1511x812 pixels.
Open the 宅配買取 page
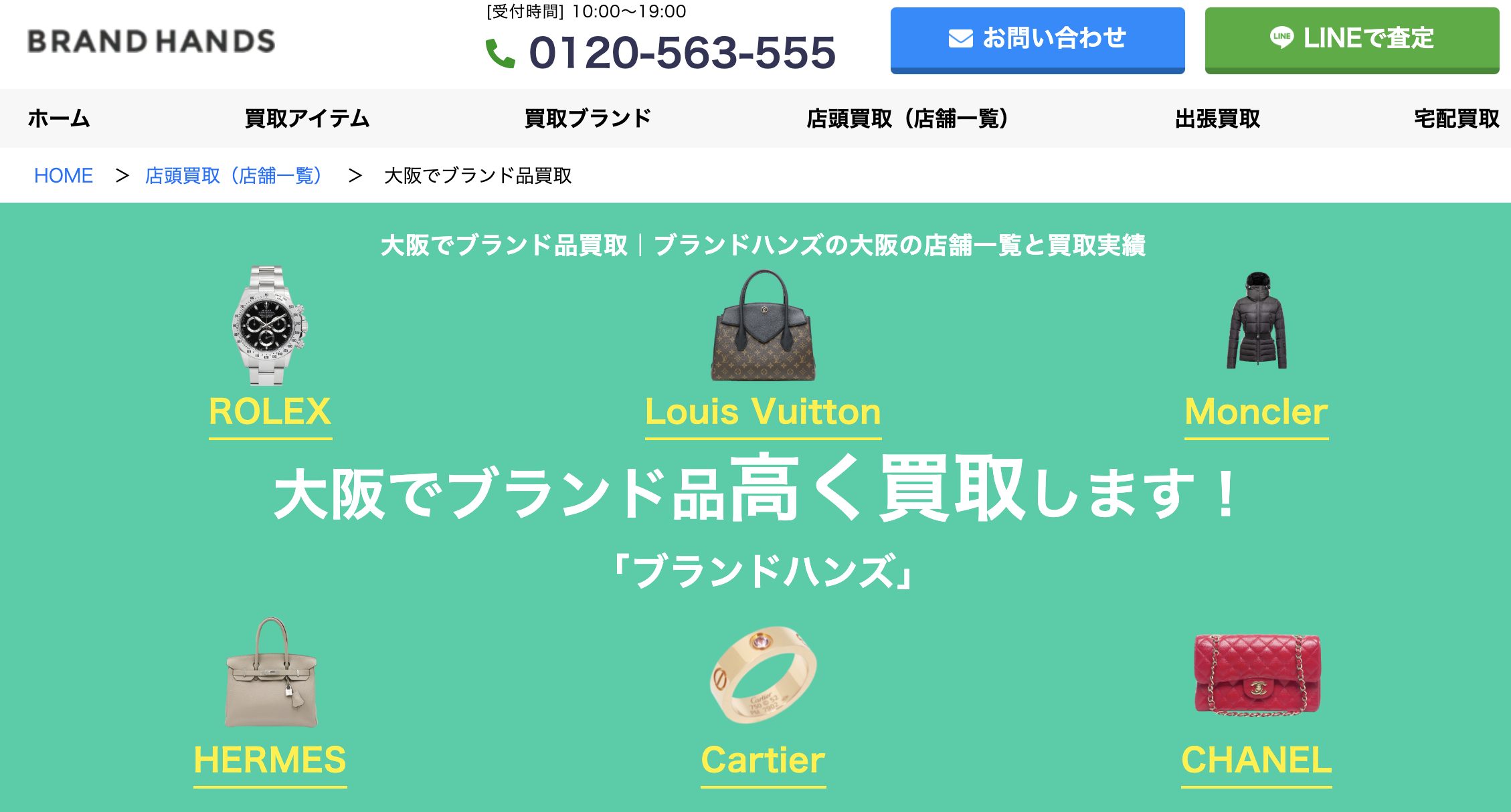point(1456,118)
